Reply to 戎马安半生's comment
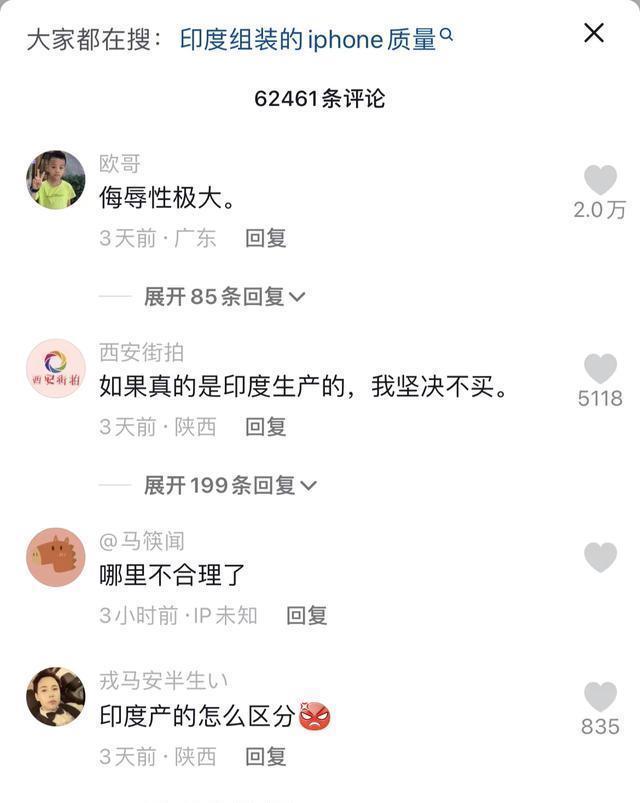Viewport: 640px width, 803px height. click(x=266, y=757)
